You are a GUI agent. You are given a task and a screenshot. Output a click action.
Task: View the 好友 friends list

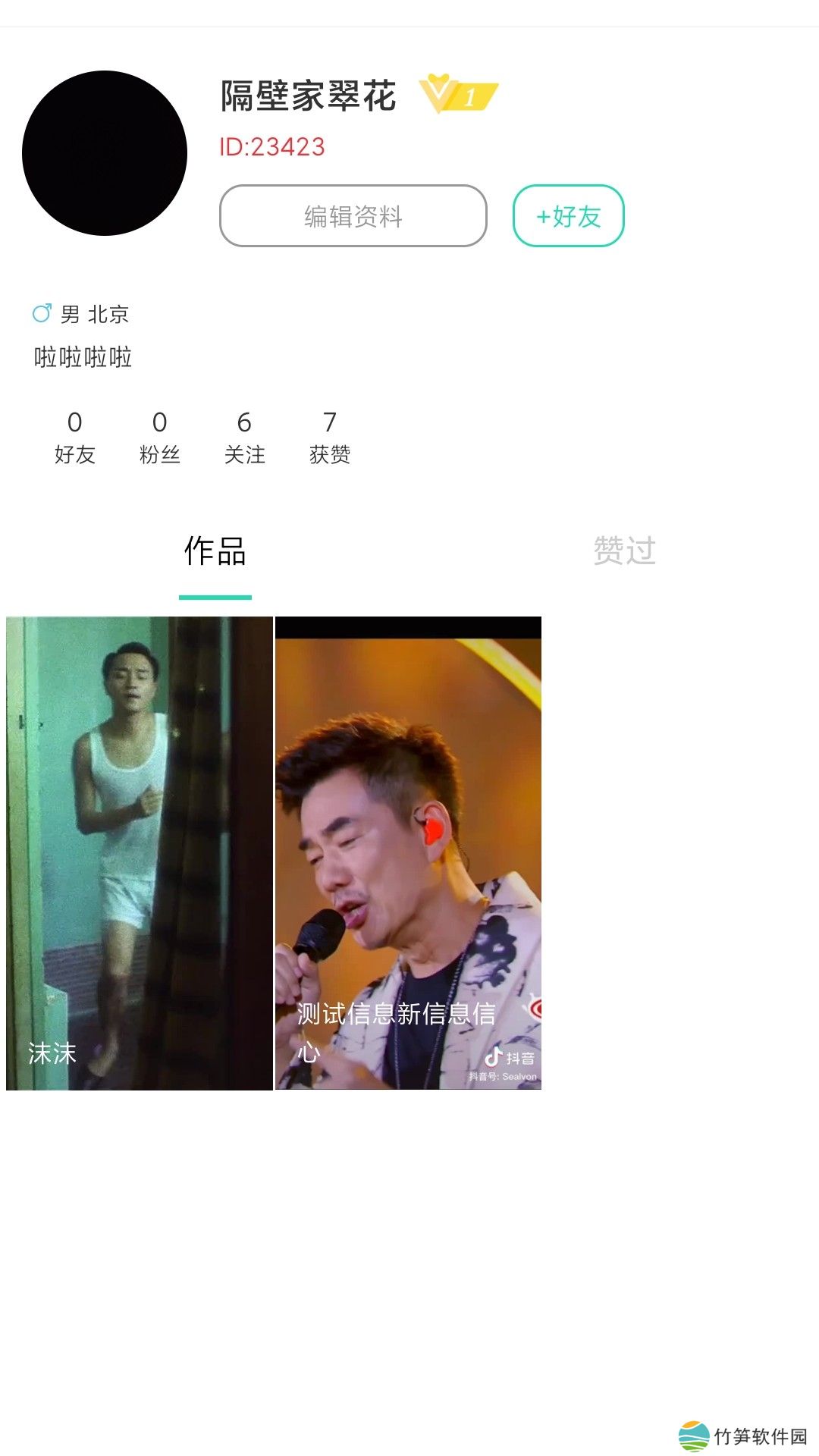pyautogui.click(x=74, y=438)
